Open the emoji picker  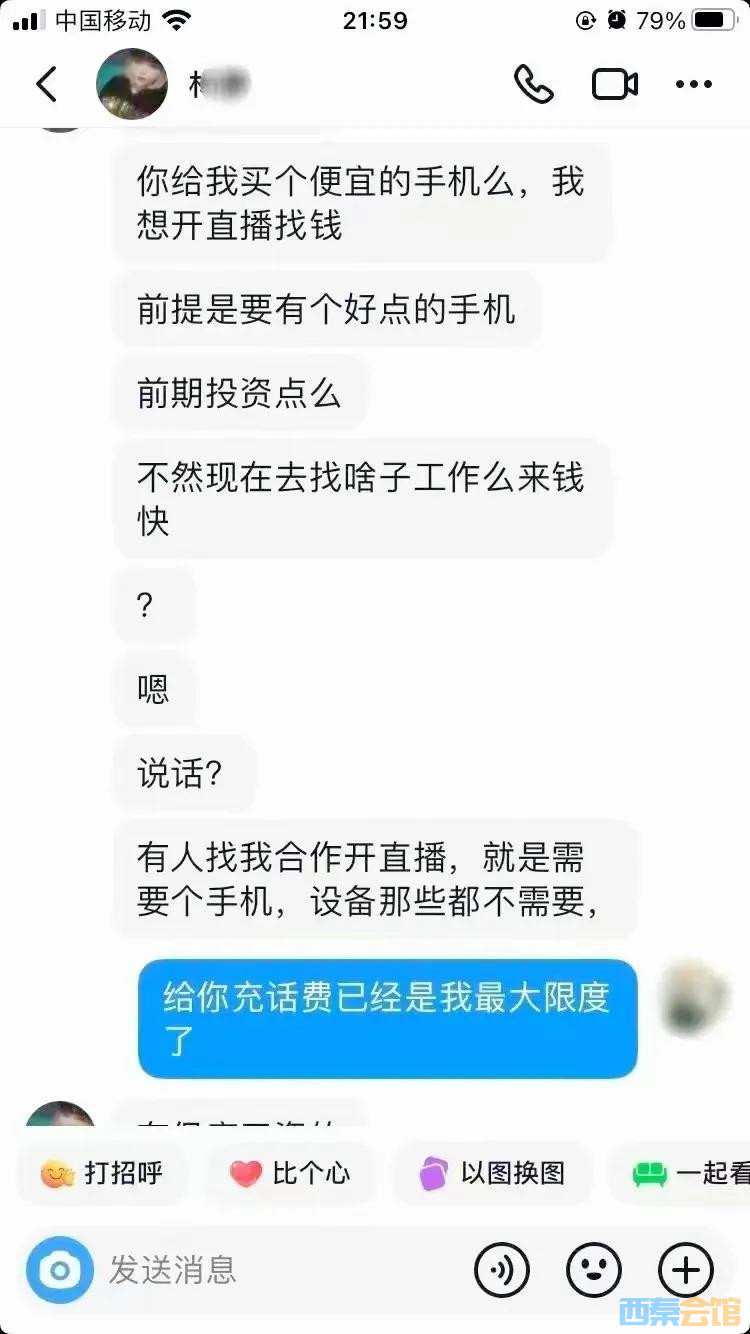[x=594, y=1270]
